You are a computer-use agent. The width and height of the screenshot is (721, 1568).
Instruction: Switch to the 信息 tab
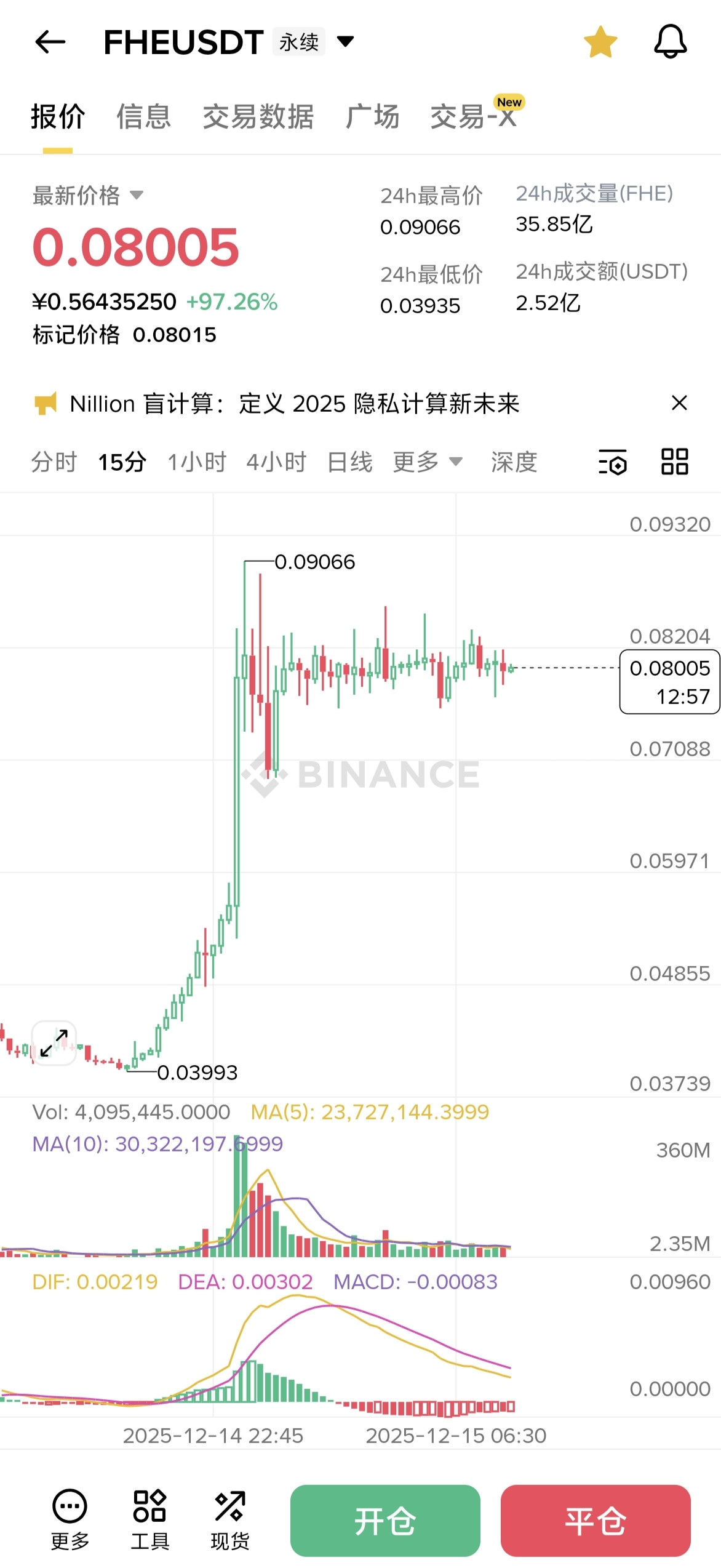click(x=143, y=116)
